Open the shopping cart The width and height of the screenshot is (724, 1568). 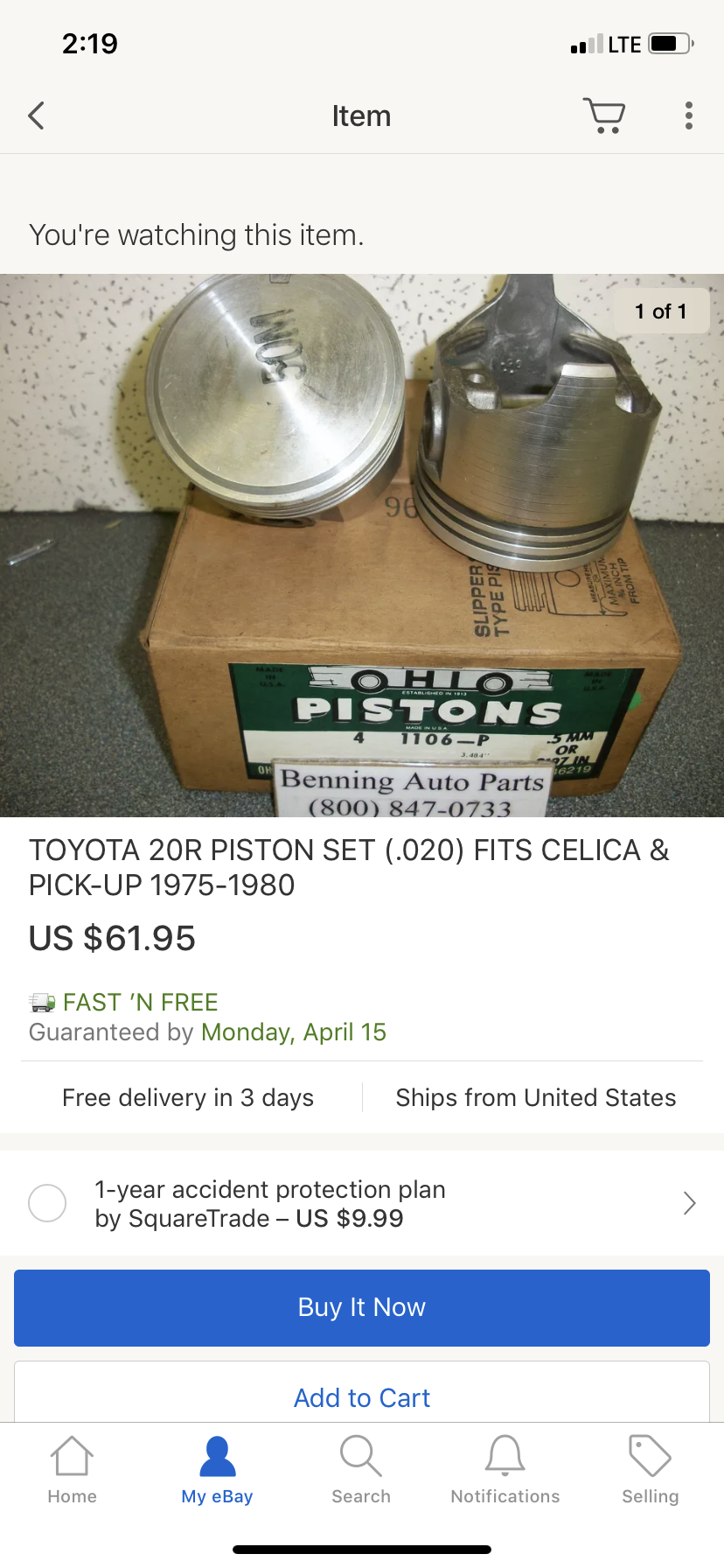coord(604,115)
